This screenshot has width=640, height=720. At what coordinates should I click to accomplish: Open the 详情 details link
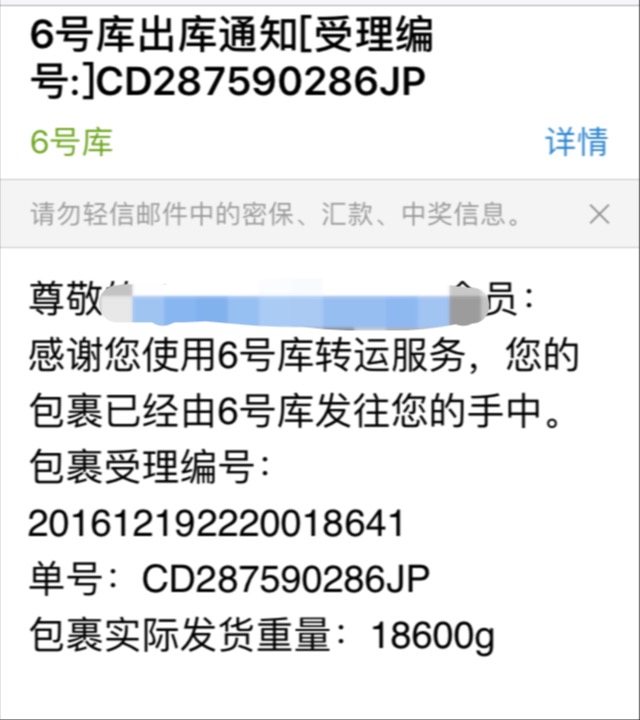[x=576, y=142]
